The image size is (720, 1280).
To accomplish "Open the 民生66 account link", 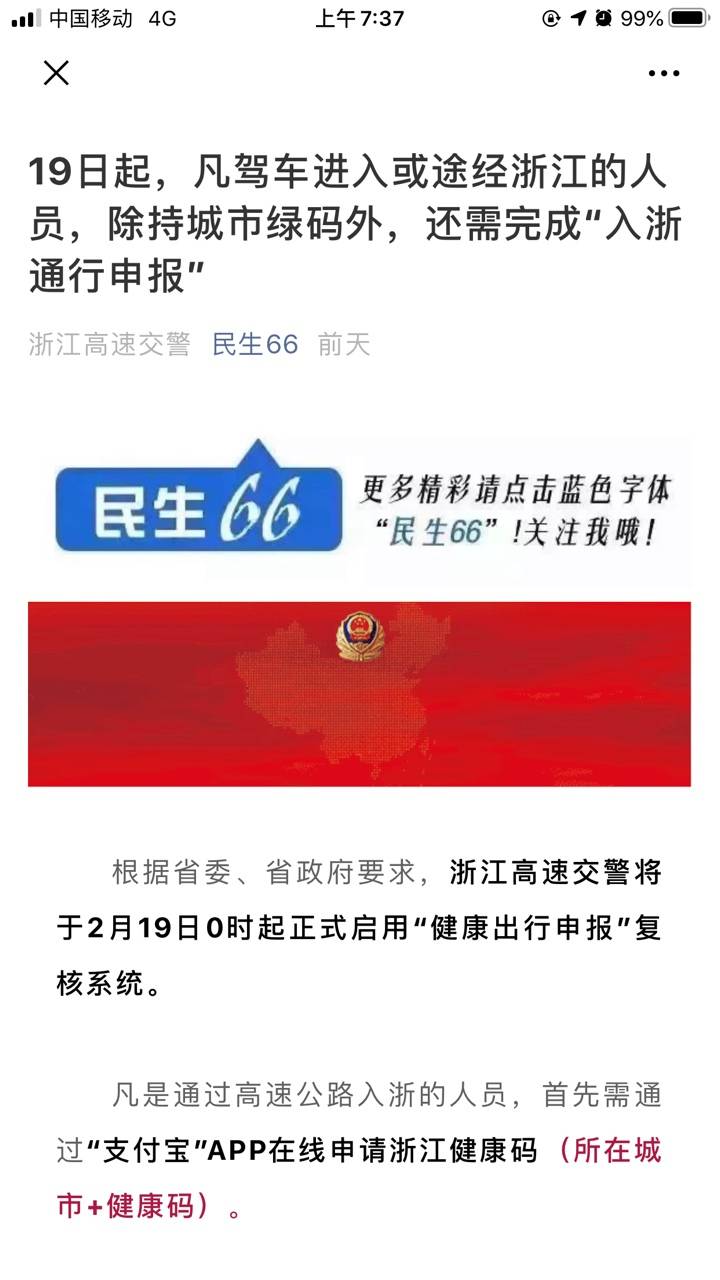I will coord(255,345).
